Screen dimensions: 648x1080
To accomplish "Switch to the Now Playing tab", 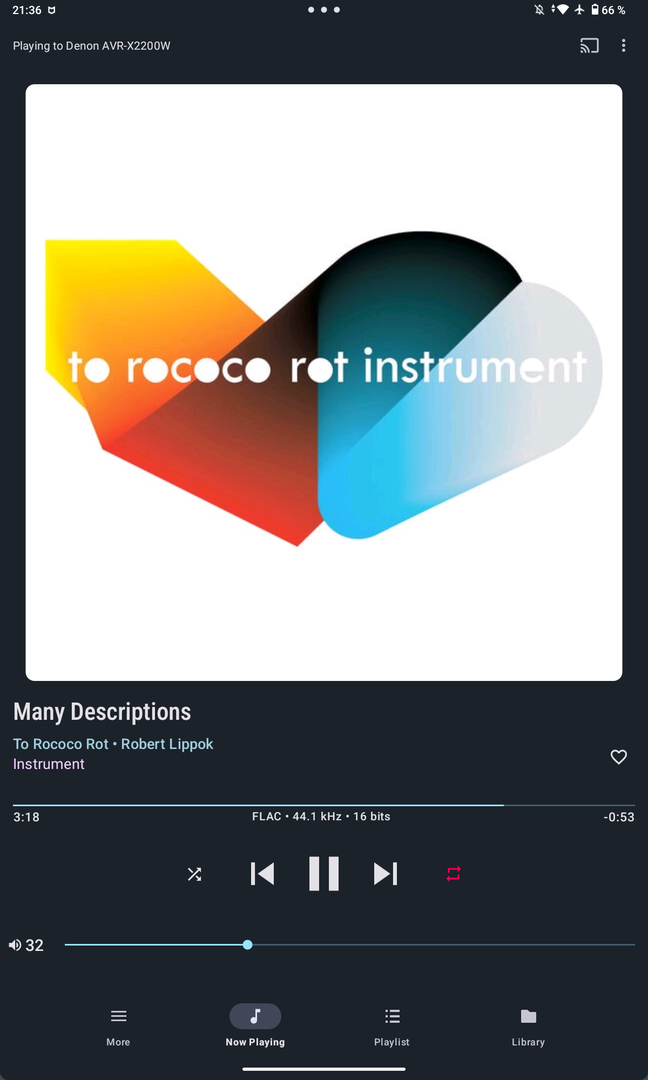I will [x=255, y=1026].
